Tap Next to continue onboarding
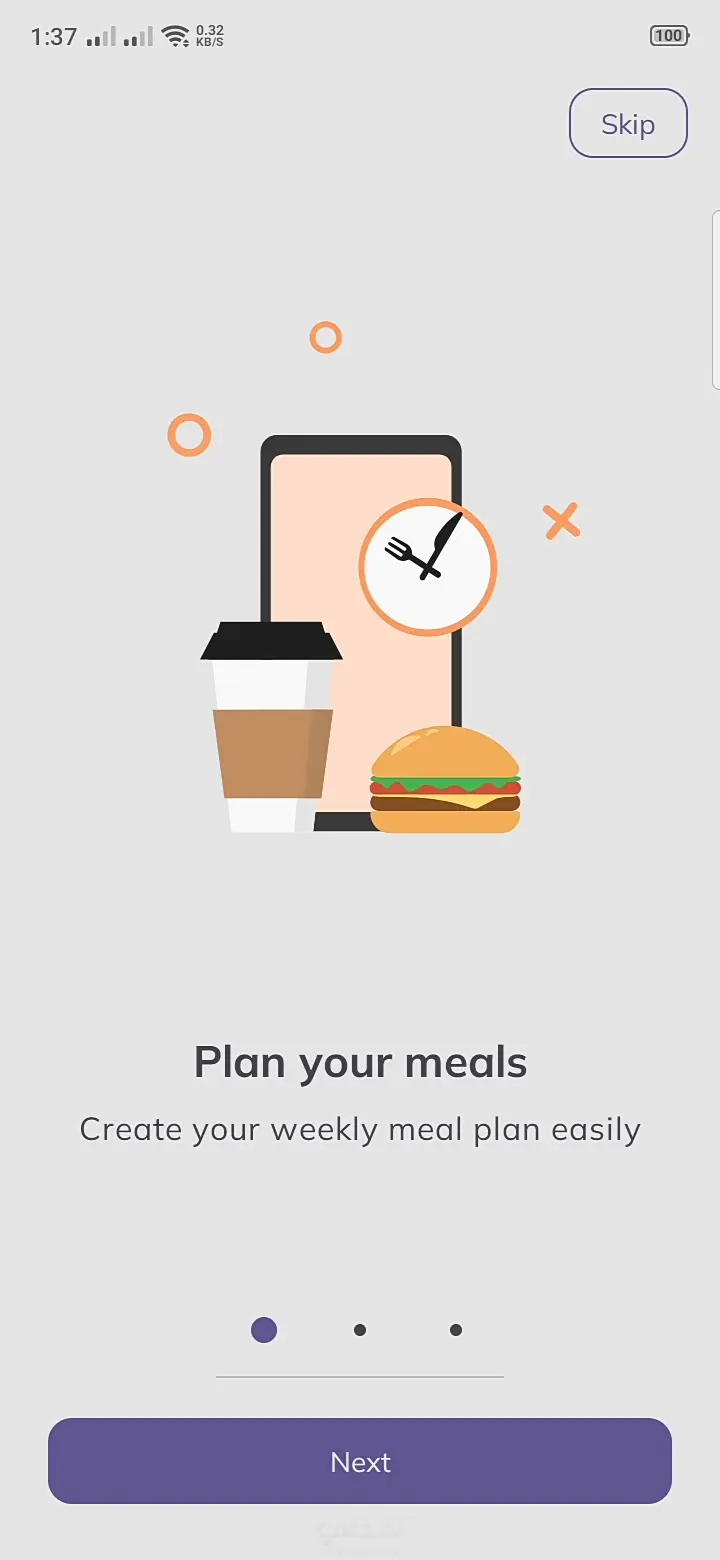720x1560 pixels. pyautogui.click(x=360, y=1461)
